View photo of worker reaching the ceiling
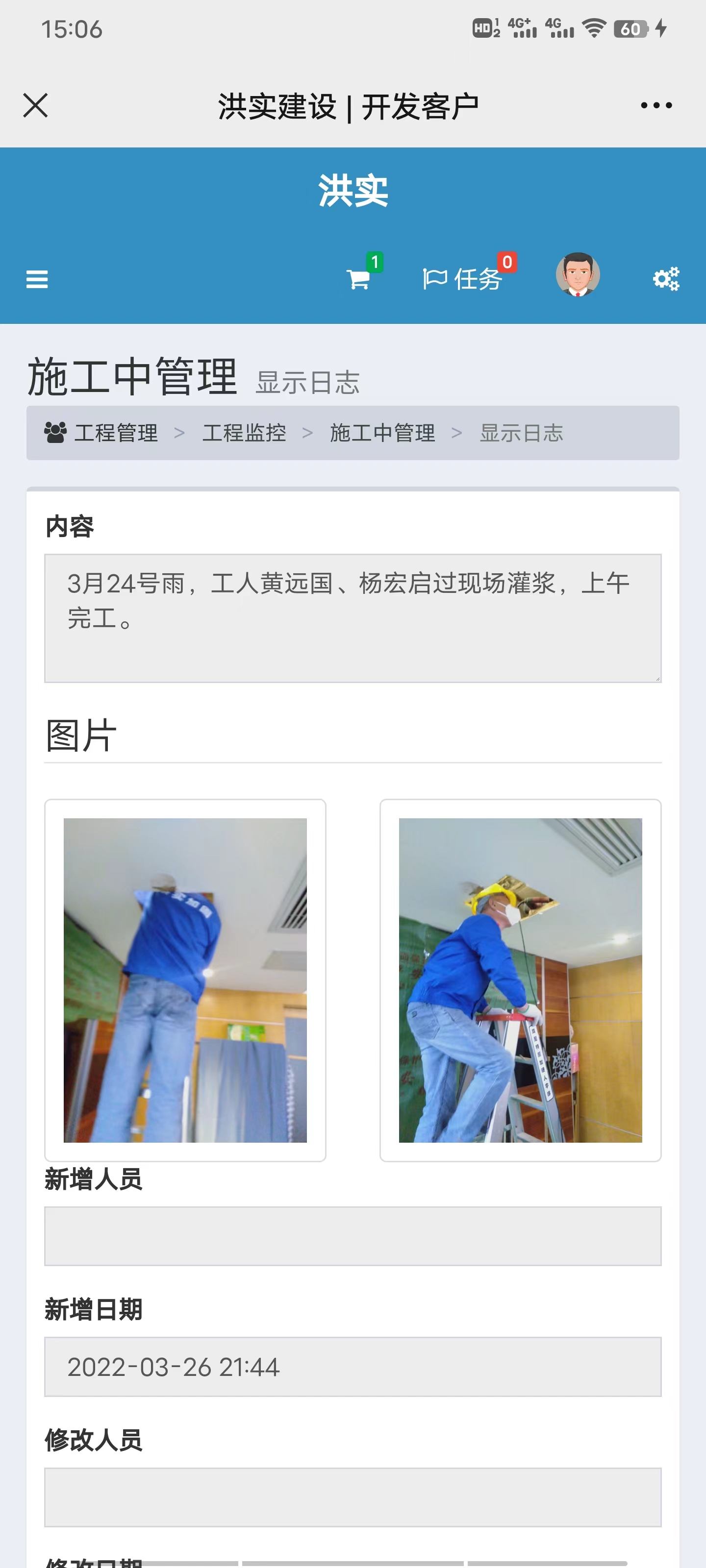This screenshot has width=706, height=1568. [x=185, y=980]
